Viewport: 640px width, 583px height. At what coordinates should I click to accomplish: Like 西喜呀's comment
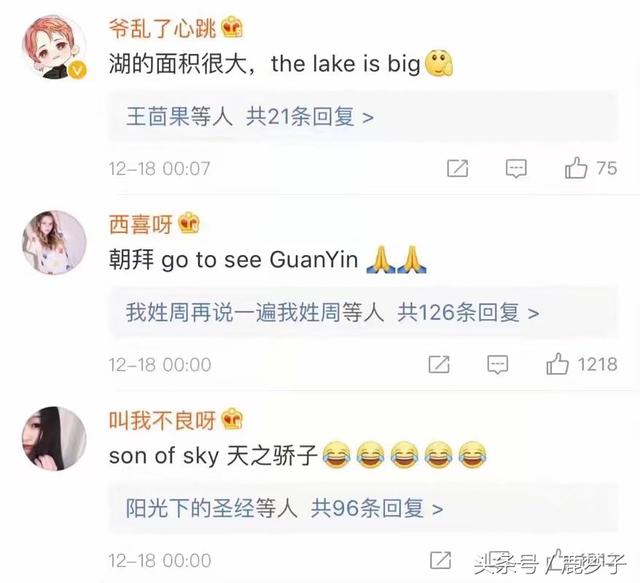[x=558, y=364]
